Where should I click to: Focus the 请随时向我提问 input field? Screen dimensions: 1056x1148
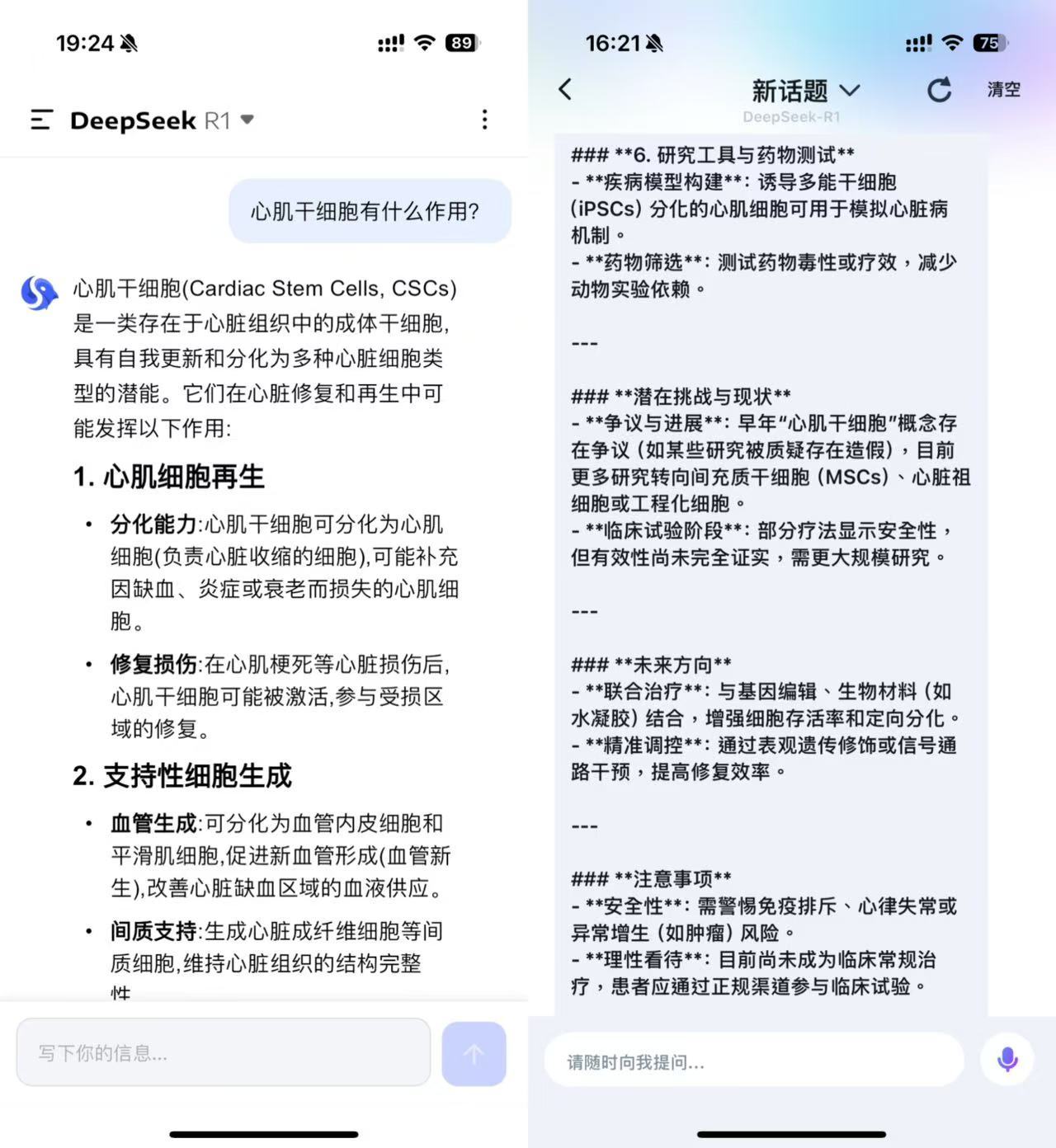click(x=752, y=1061)
